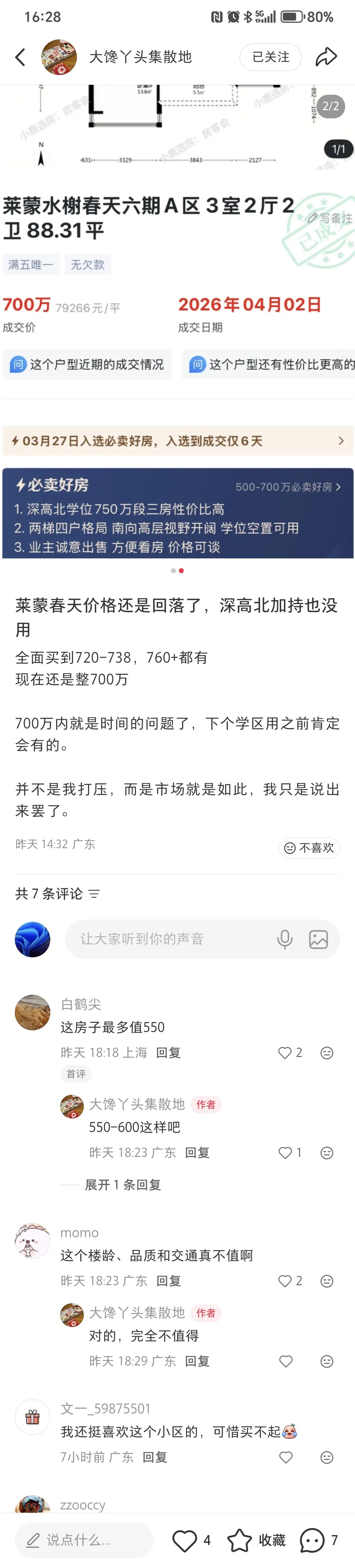Viewport: 355px width, 1568px height.
Task: Like the author's reply 对的，完全不值得
Action: [x=286, y=1361]
